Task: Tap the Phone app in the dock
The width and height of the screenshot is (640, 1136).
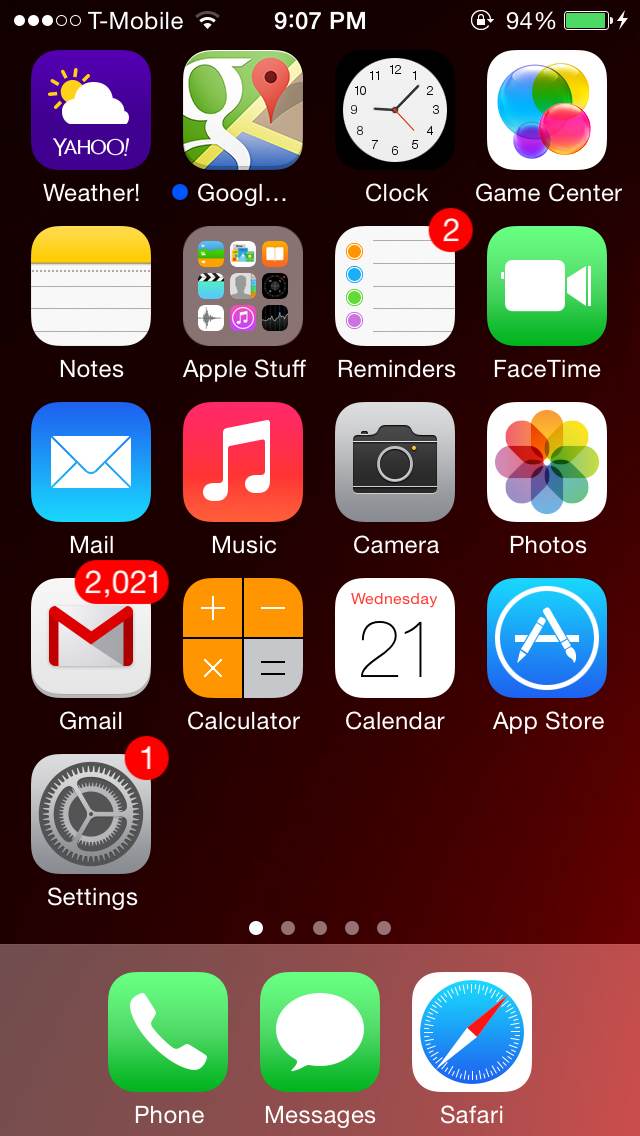Action: [167, 1032]
